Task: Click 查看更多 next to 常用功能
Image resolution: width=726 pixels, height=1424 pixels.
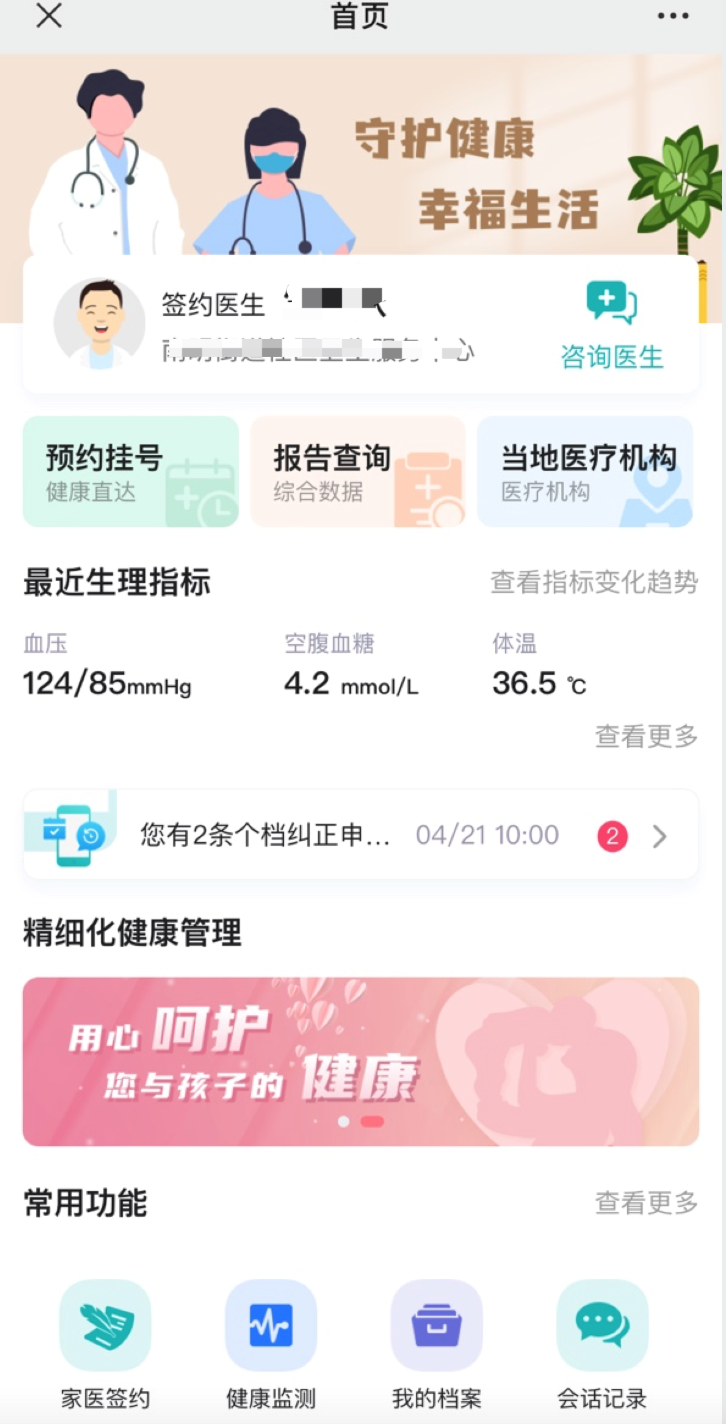Action: point(645,1204)
